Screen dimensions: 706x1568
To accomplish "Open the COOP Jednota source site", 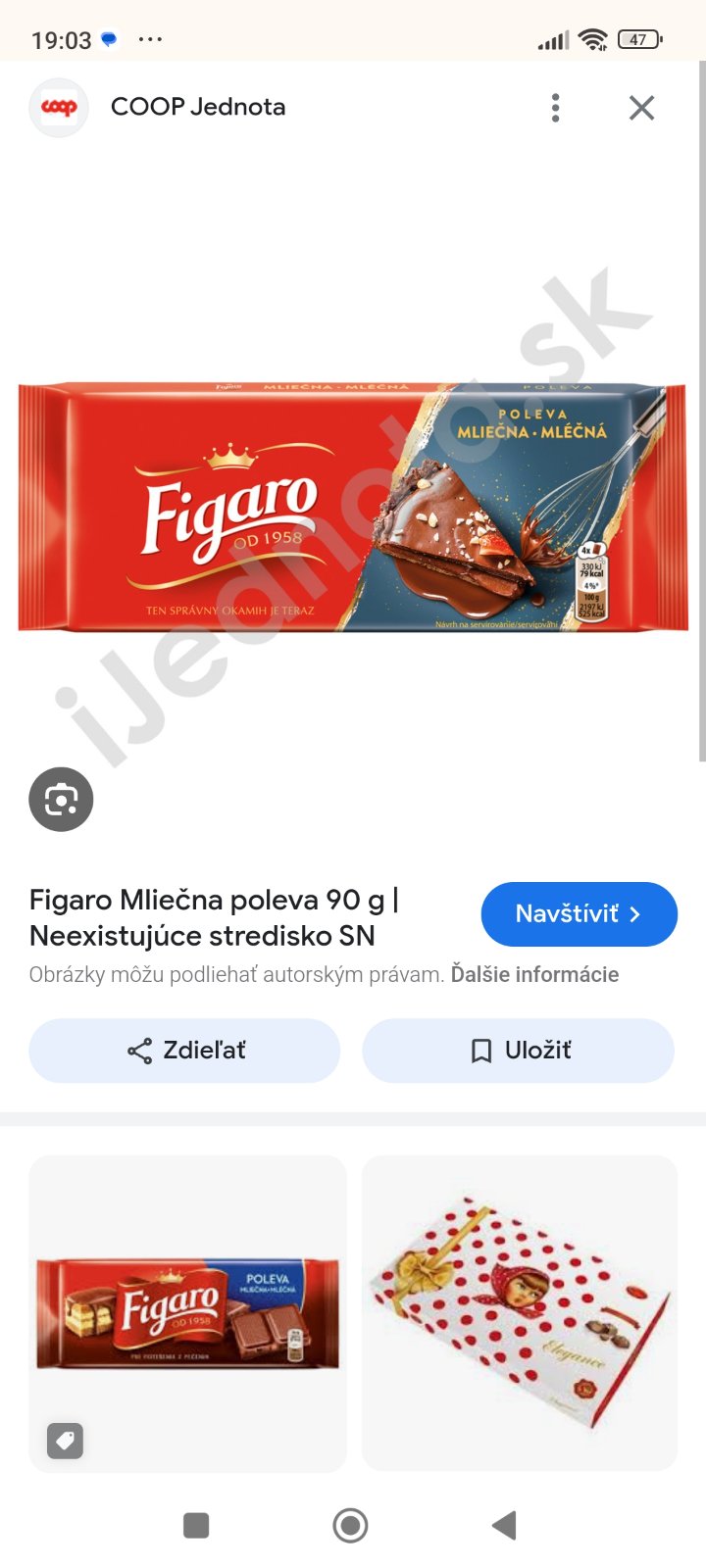I will coord(196,107).
